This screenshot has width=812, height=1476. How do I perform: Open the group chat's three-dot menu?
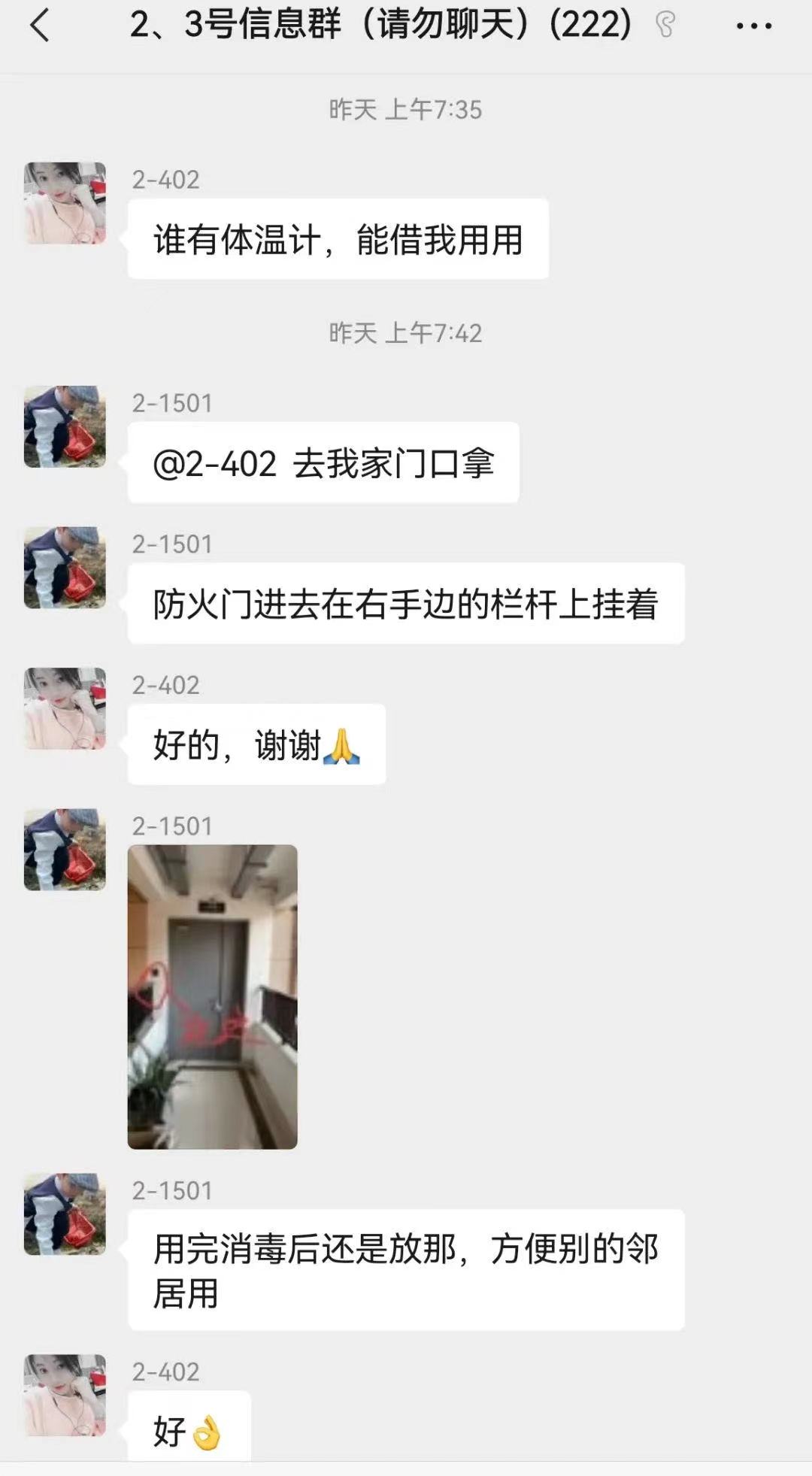click(x=753, y=26)
